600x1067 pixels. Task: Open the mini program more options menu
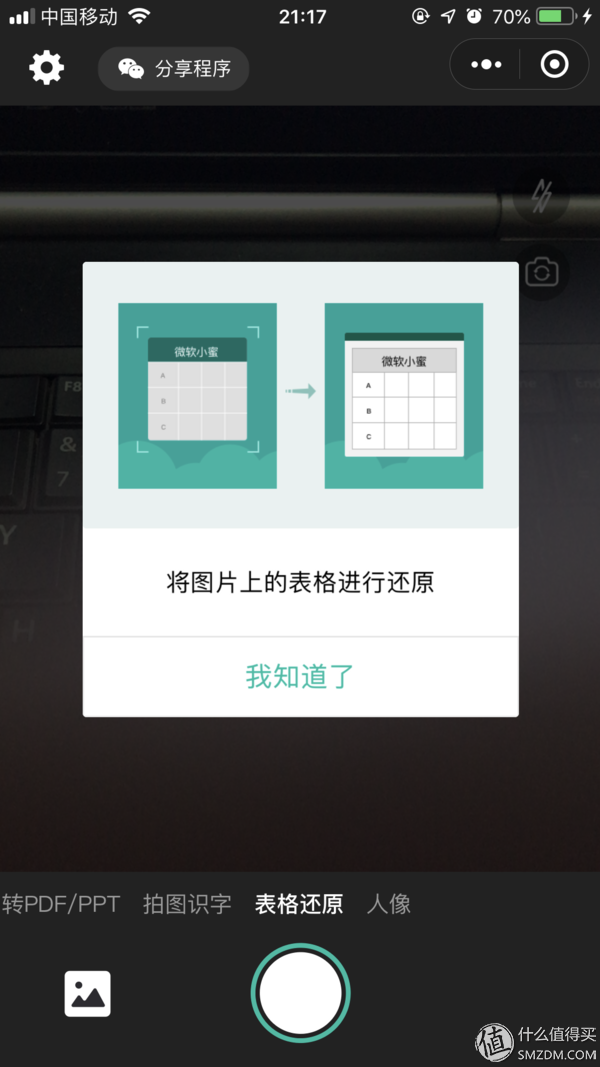(486, 65)
